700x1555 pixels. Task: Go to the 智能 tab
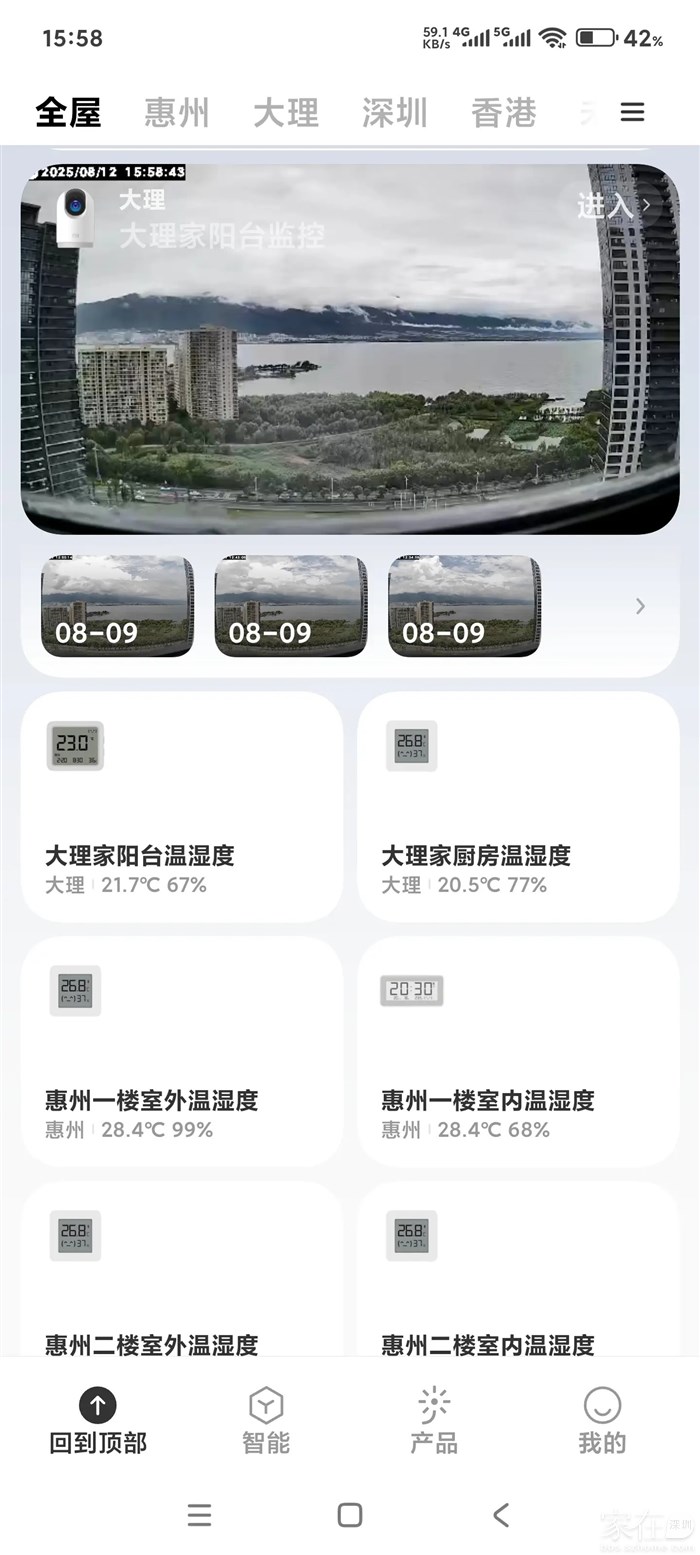266,1420
